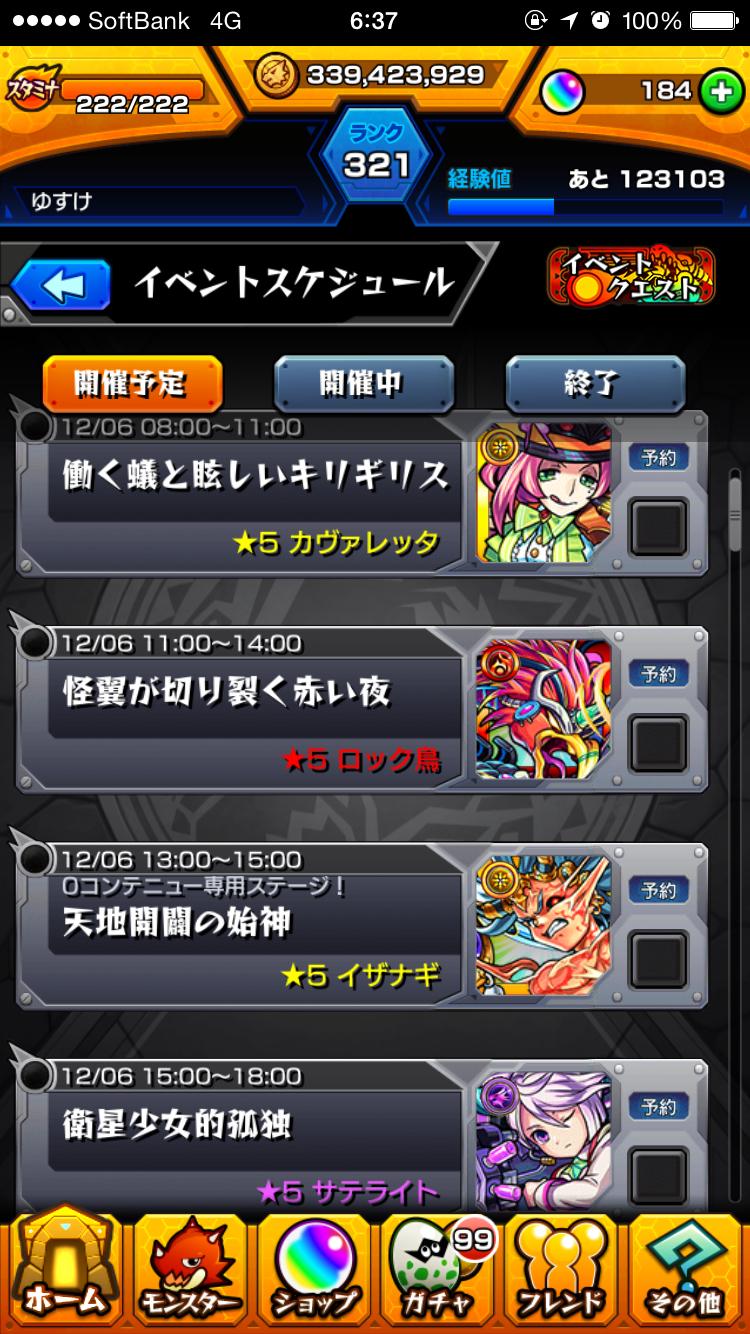This screenshot has width=750, height=1334.
Task: Enable 予約 for 衛星少女的孤独
Action: (658, 1171)
